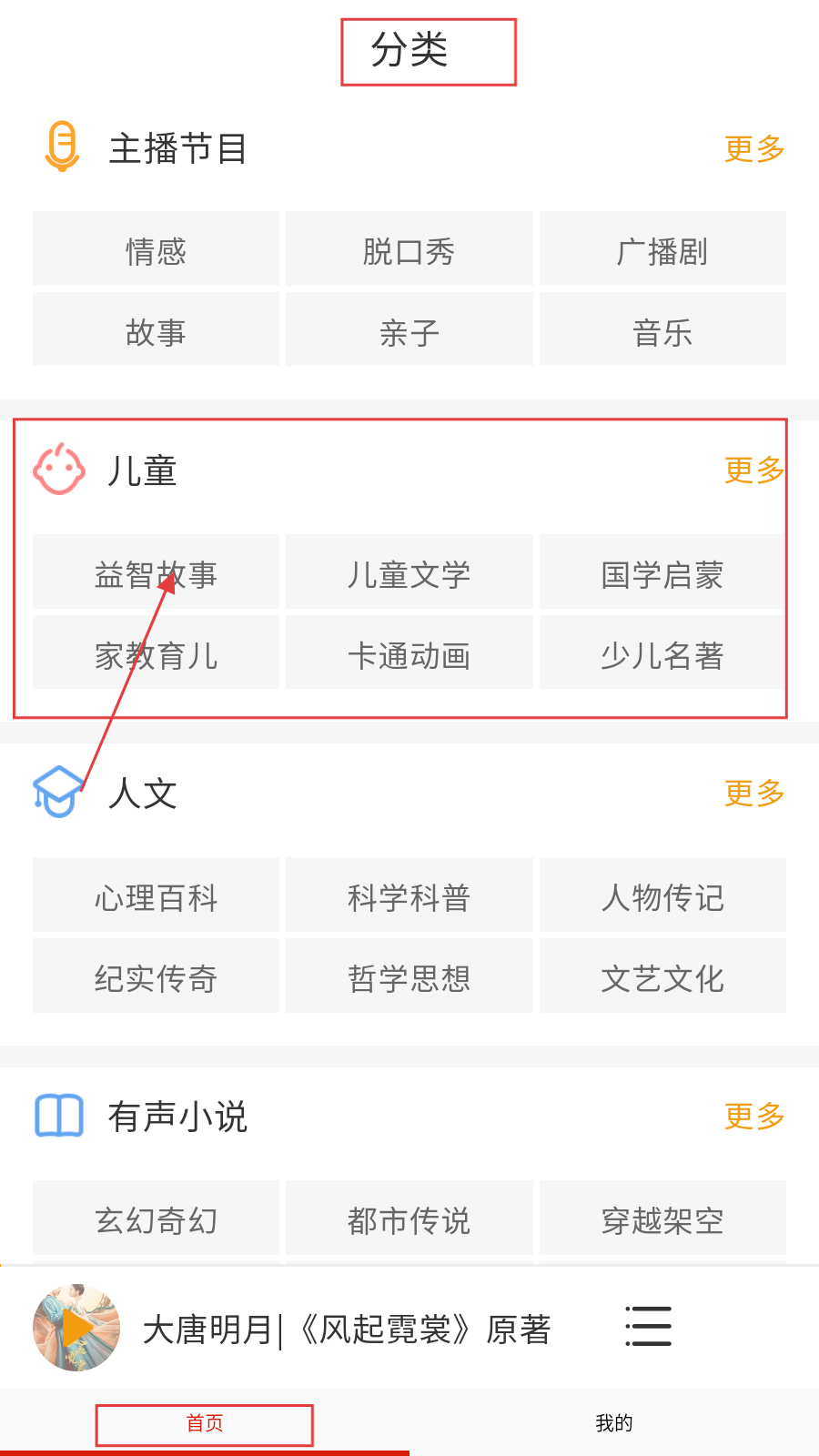Select the 情感 category

156,250
